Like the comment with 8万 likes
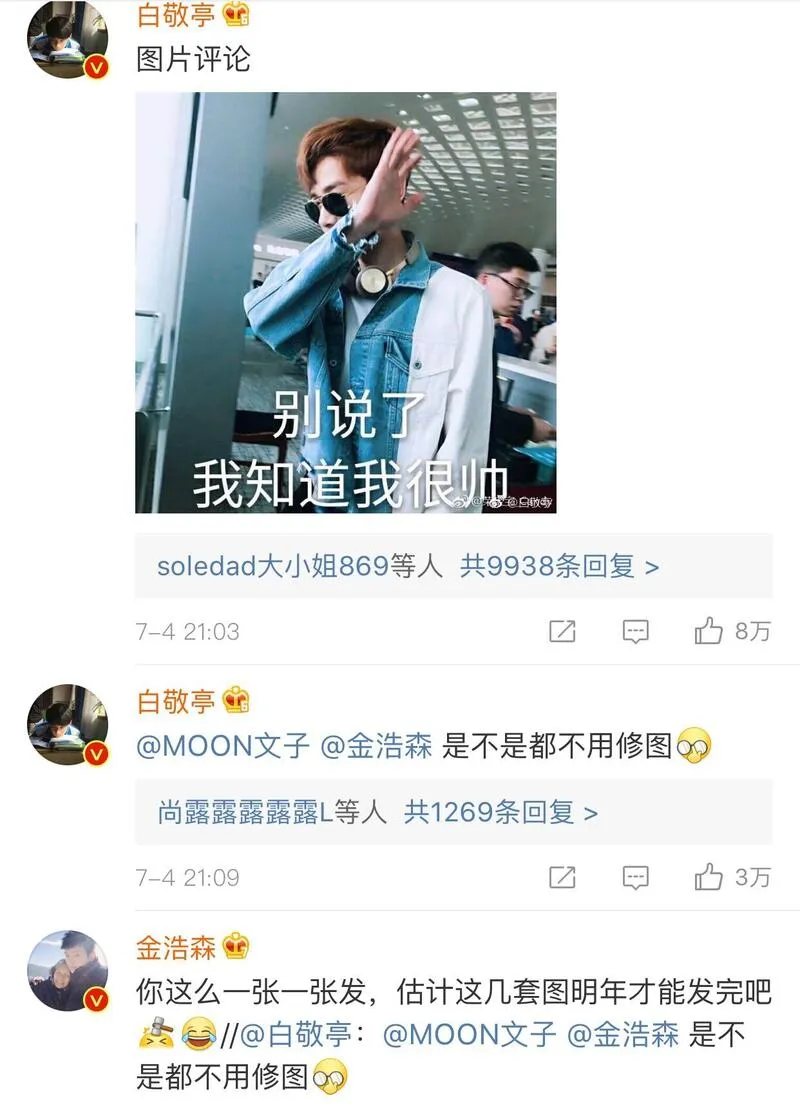Viewport: 800px width, 1119px height. click(709, 632)
